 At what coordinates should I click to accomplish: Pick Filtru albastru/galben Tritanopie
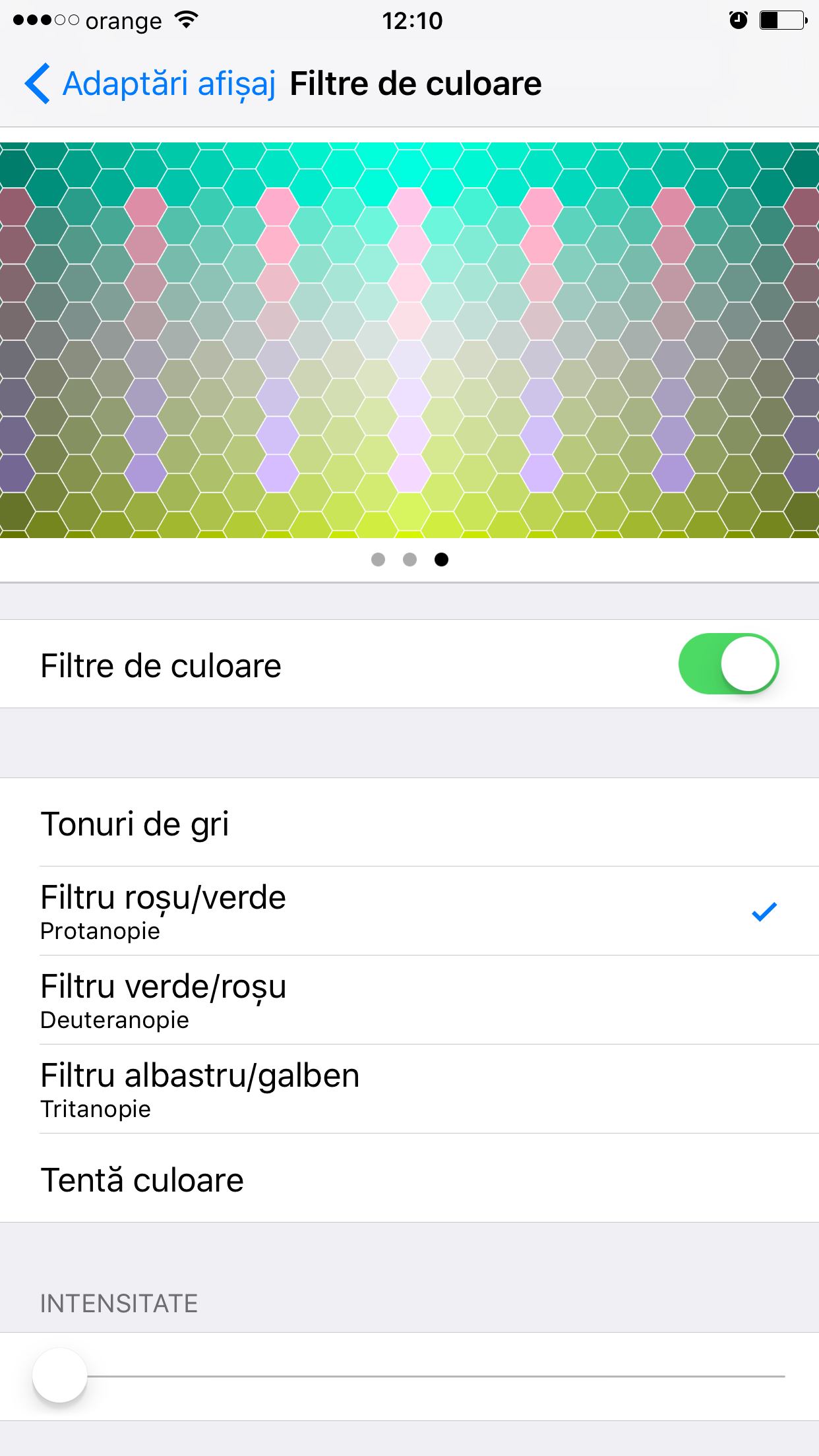coord(409,1089)
